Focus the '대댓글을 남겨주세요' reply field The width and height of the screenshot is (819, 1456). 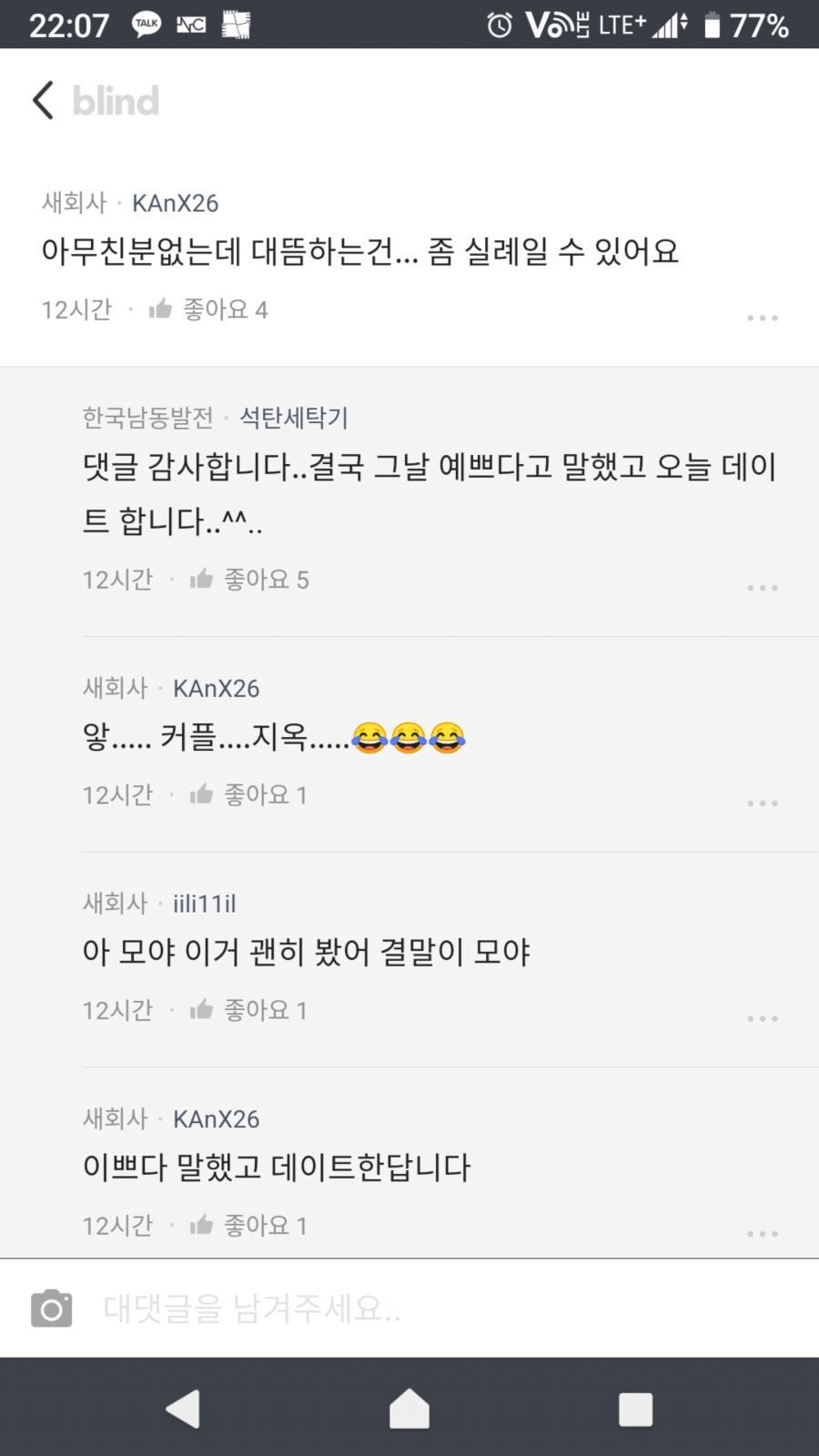click(409, 1309)
